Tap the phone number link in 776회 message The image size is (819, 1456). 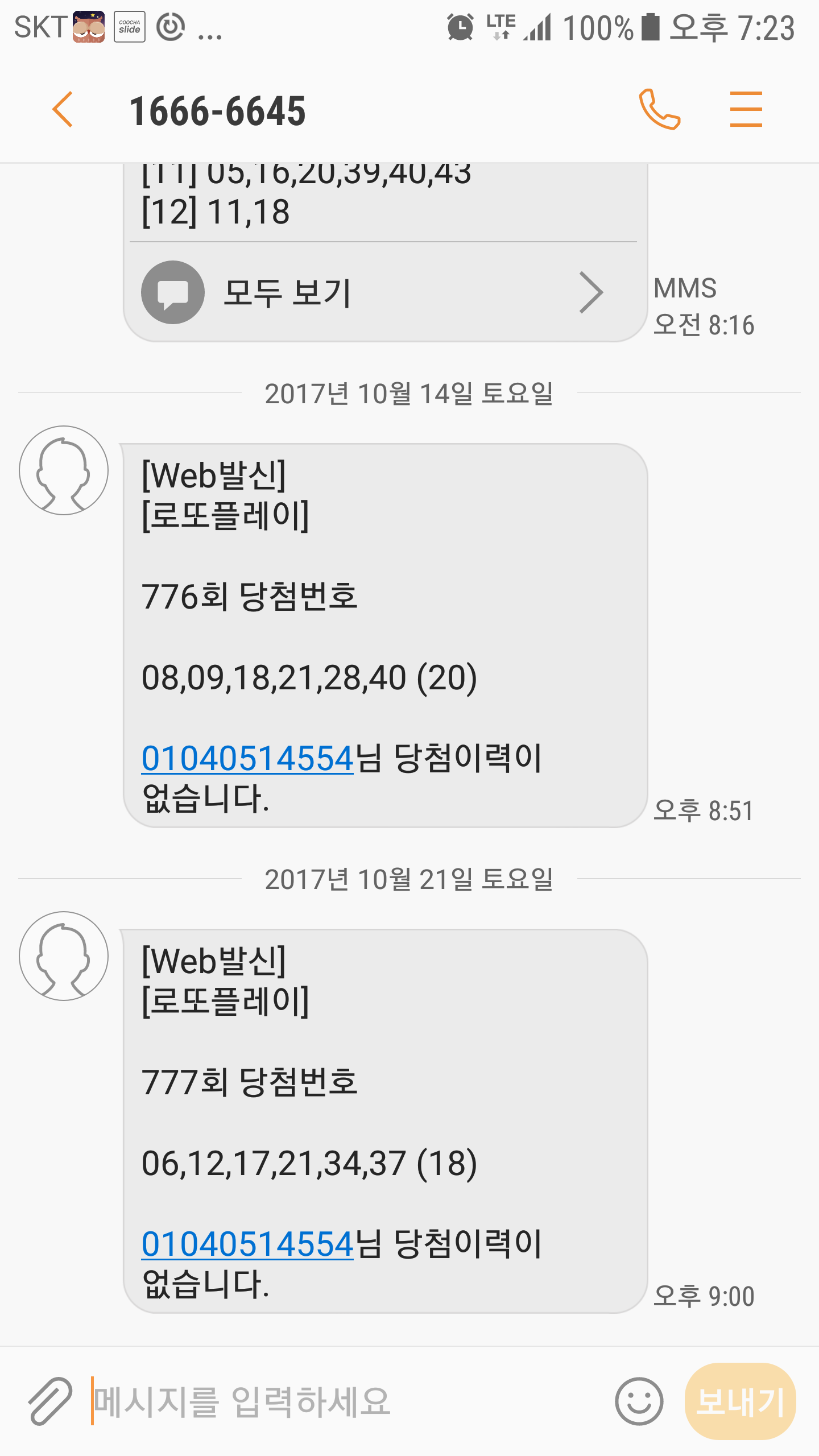247,758
